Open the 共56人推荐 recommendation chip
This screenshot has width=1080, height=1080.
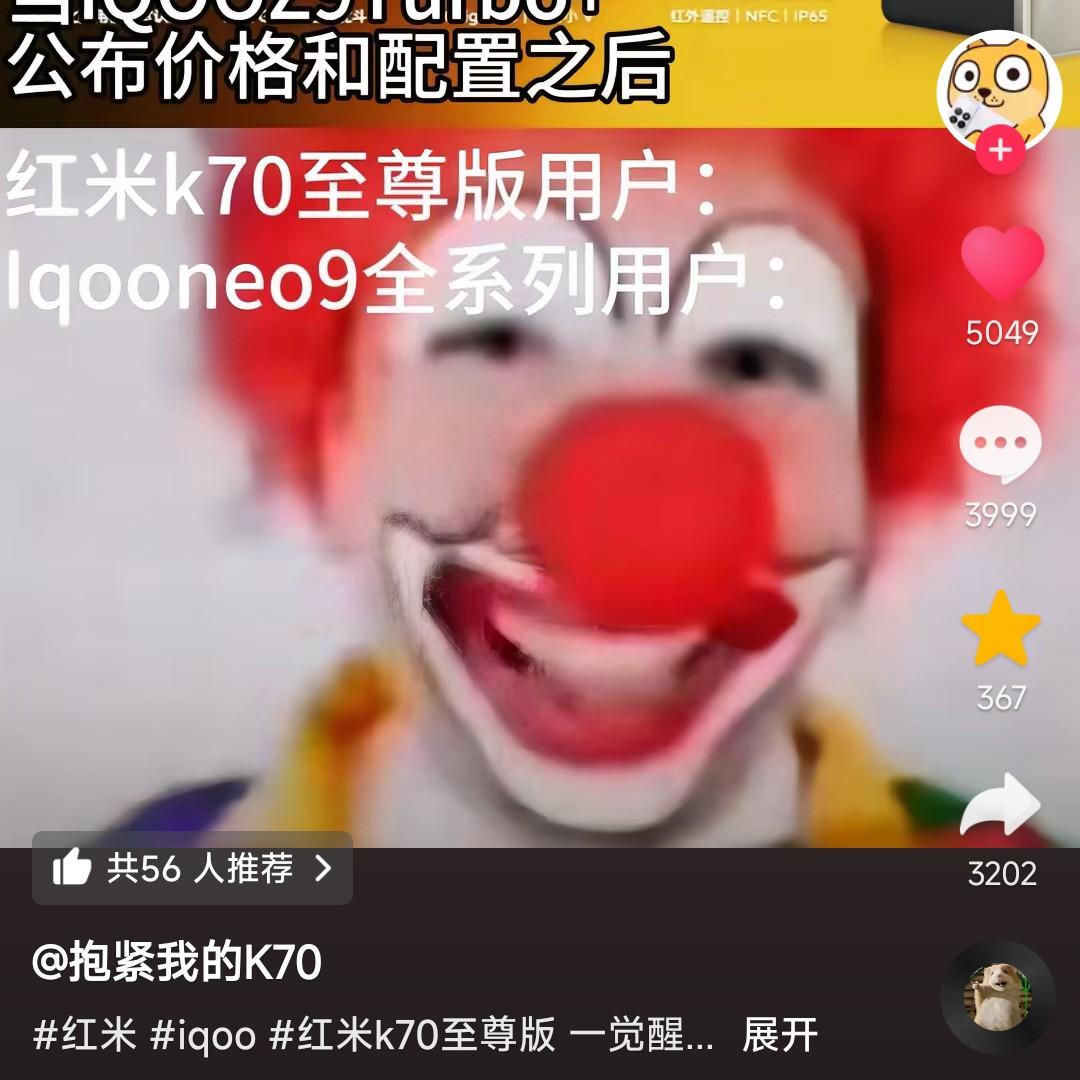click(192, 868)
